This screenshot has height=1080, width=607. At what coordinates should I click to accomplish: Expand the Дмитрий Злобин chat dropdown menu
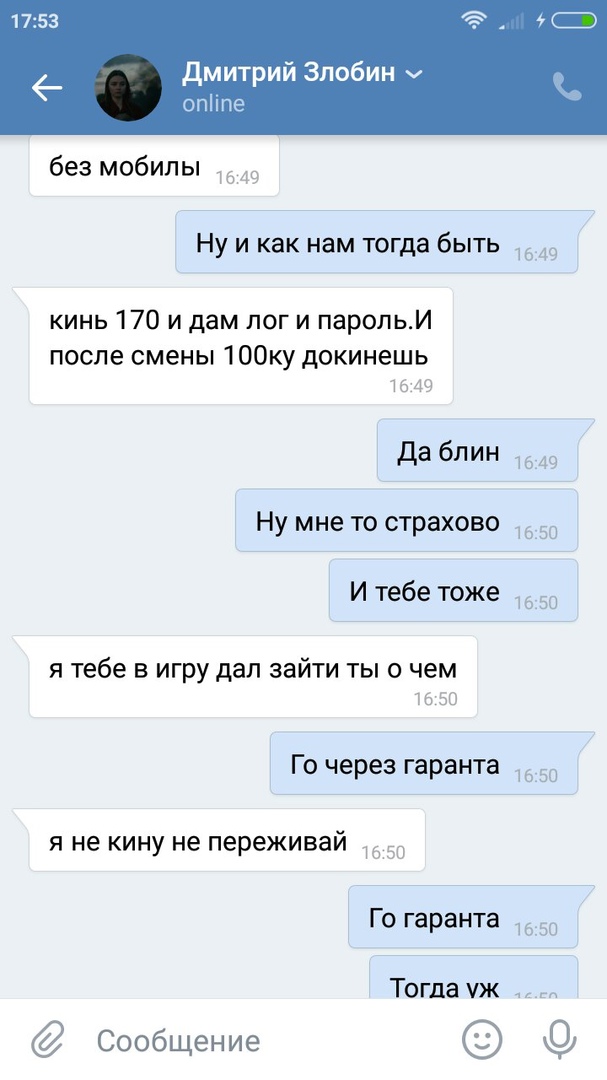414,74
